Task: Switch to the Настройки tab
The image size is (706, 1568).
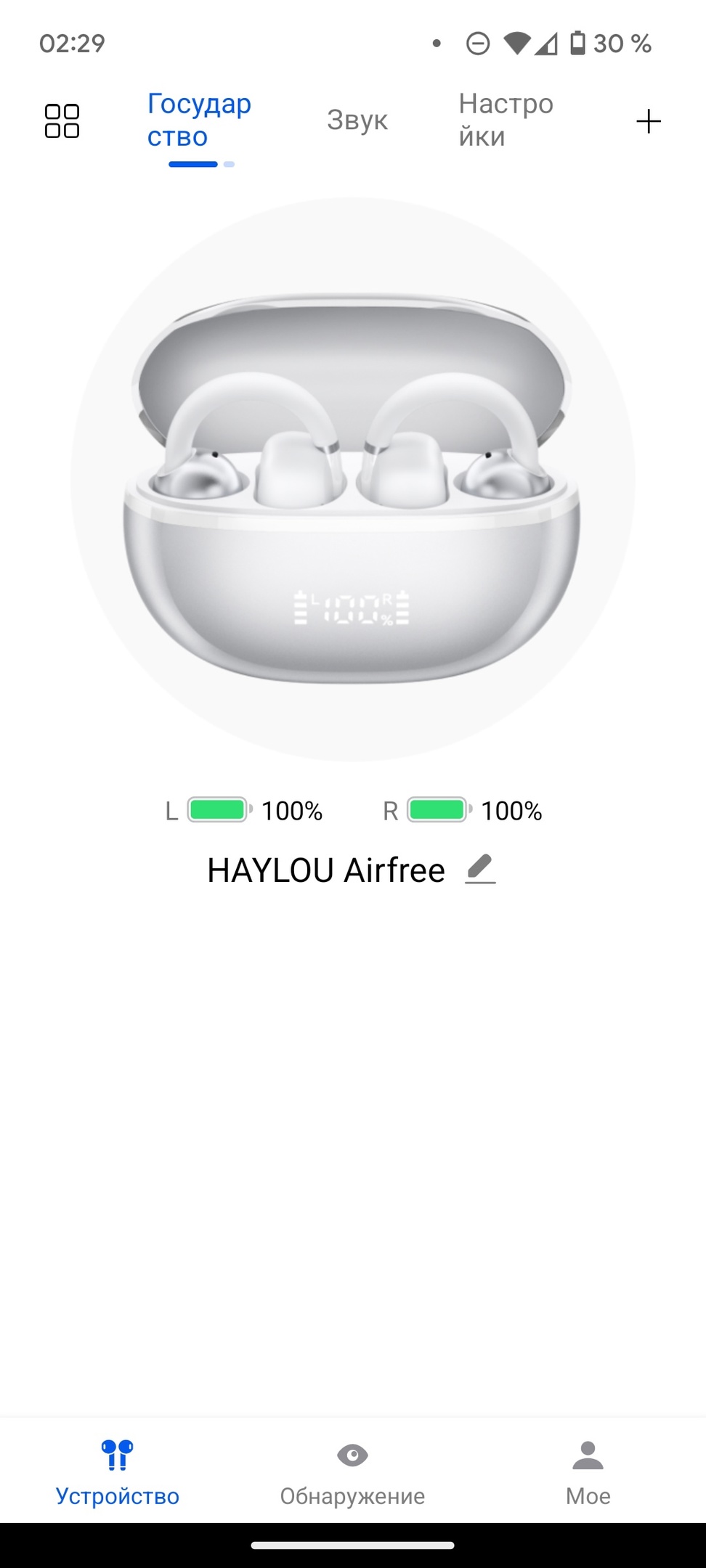Action: 506,121
